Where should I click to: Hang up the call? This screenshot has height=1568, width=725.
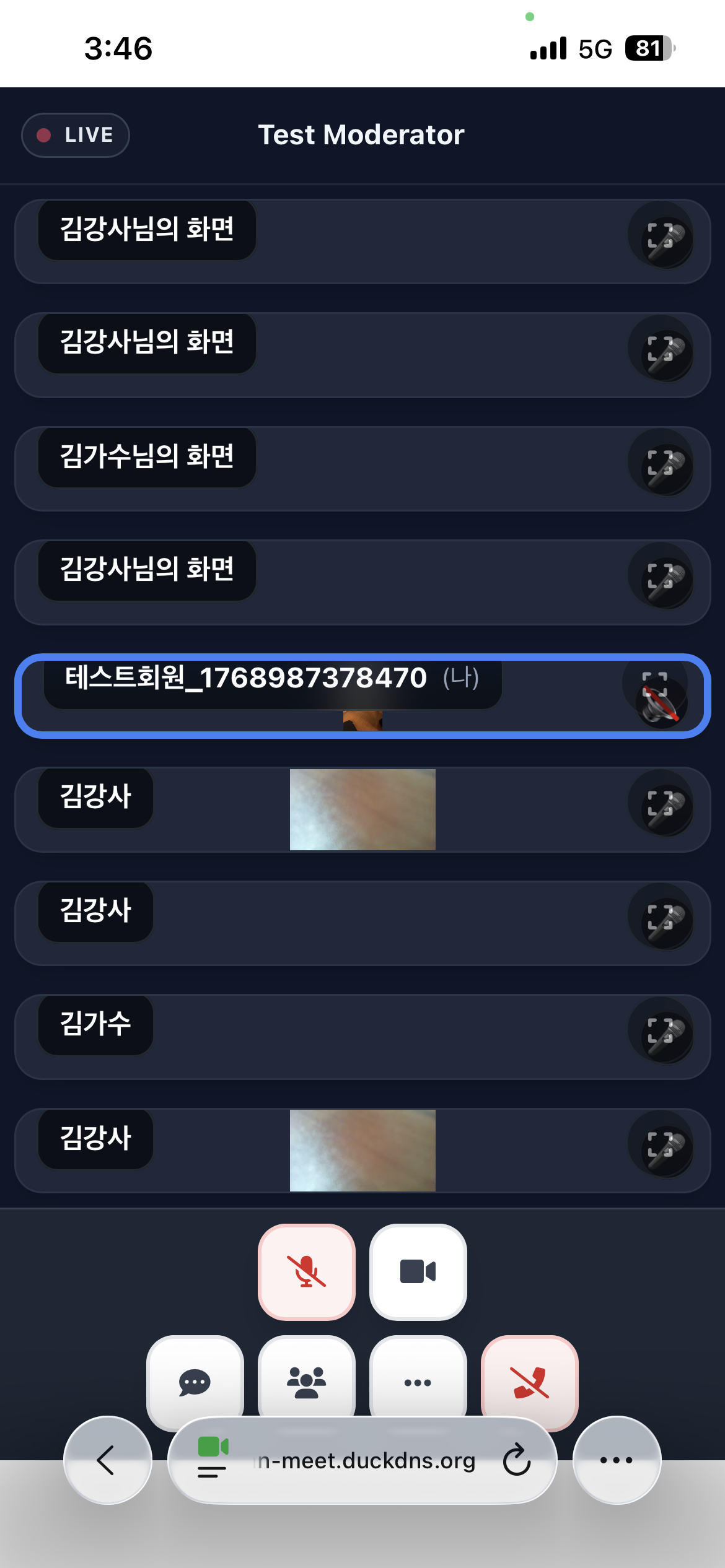click(529, 1382)
